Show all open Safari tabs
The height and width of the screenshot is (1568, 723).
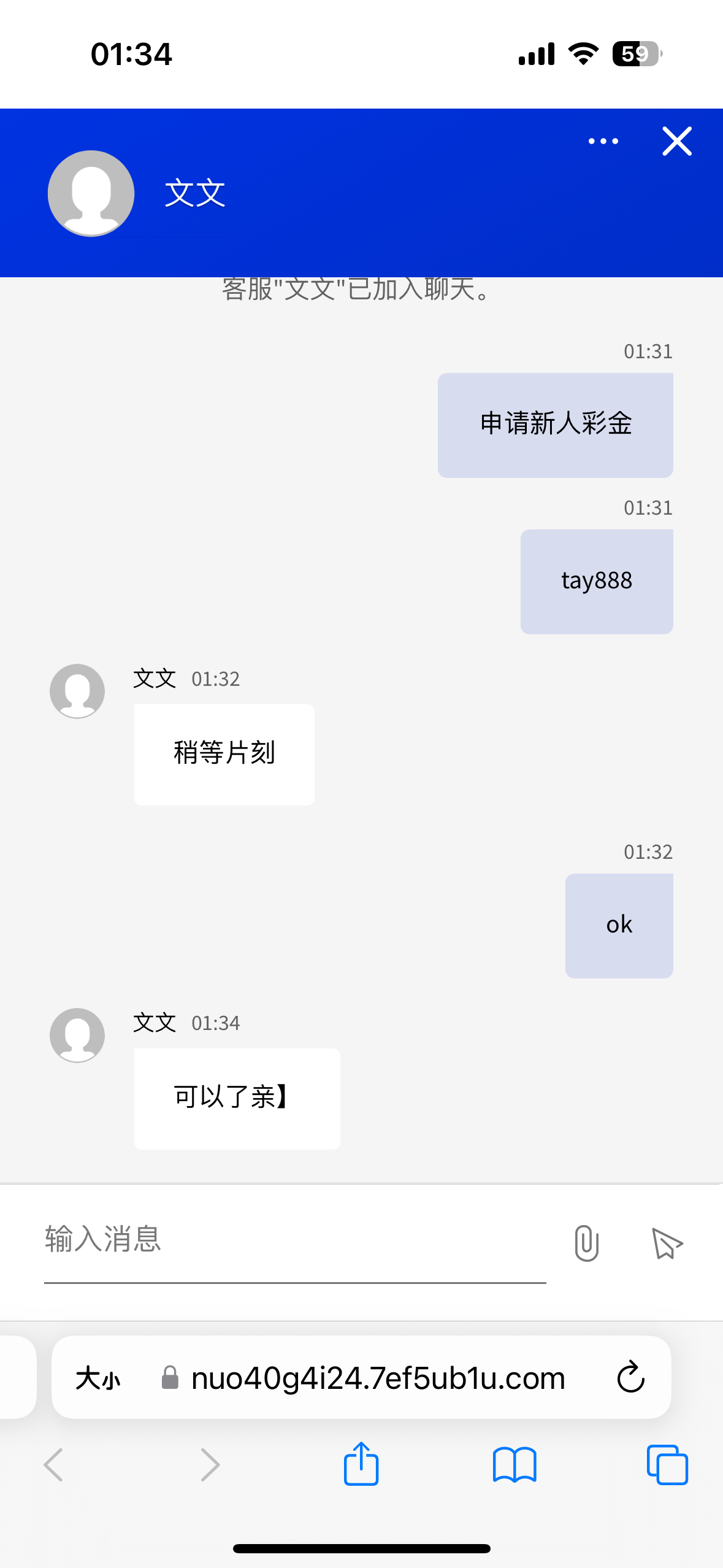tap(667, 1465)
